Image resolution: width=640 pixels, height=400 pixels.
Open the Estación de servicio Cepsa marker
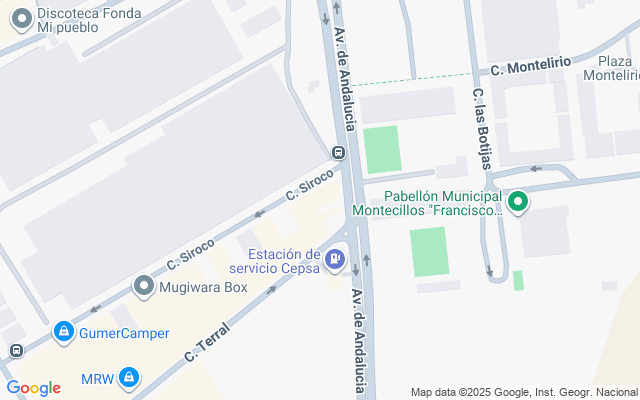point(335,262)
